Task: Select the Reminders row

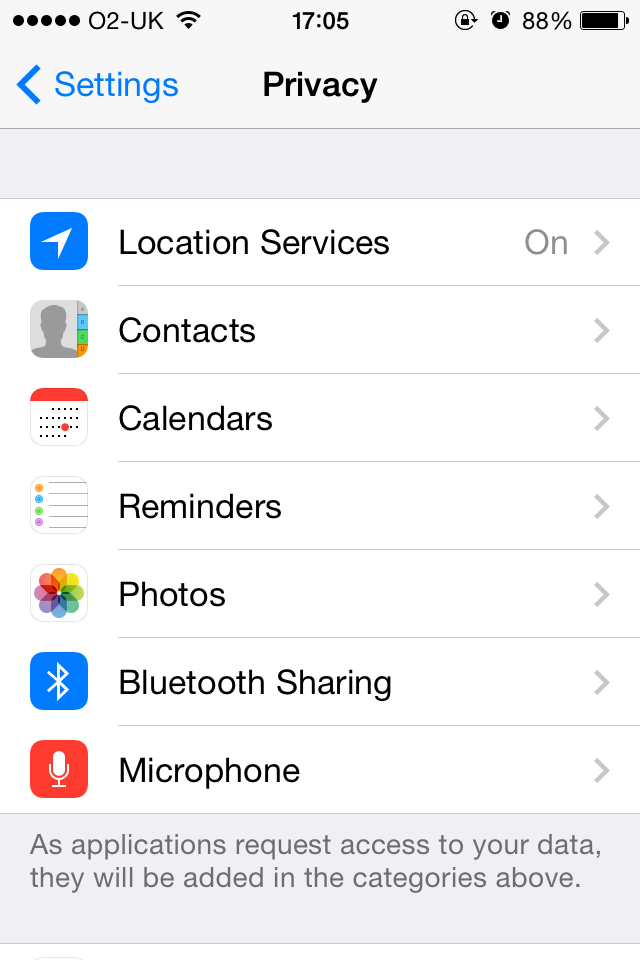Action: (x=320, y=507)
